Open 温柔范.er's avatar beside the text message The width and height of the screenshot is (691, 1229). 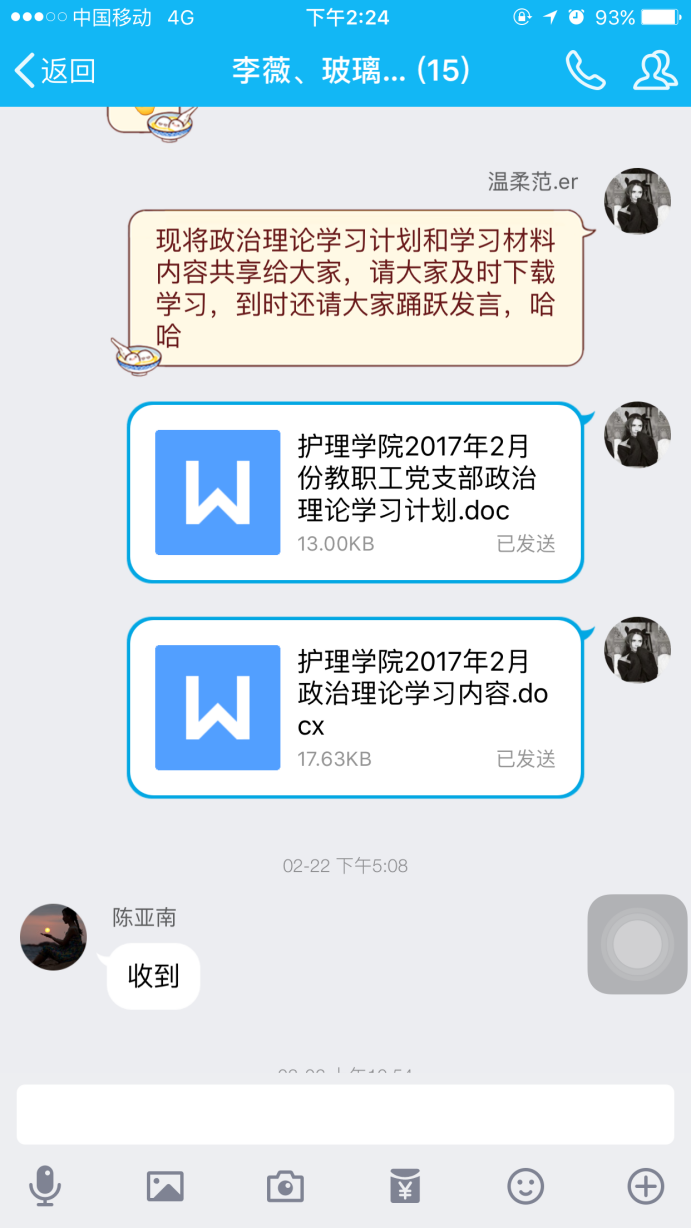pyautogui.click(x=637, y=202)
